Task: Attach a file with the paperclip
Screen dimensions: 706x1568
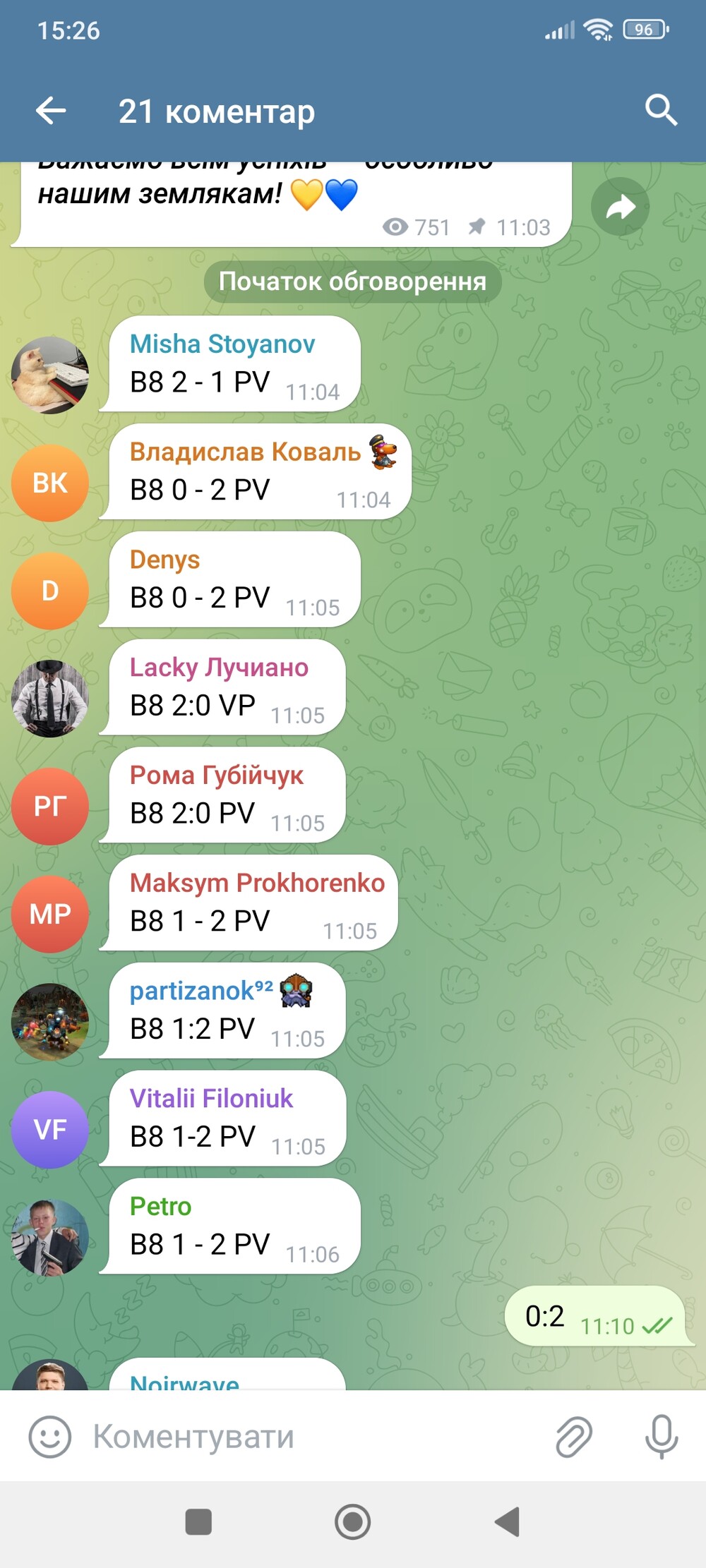Action: [x=573, y=1436]
